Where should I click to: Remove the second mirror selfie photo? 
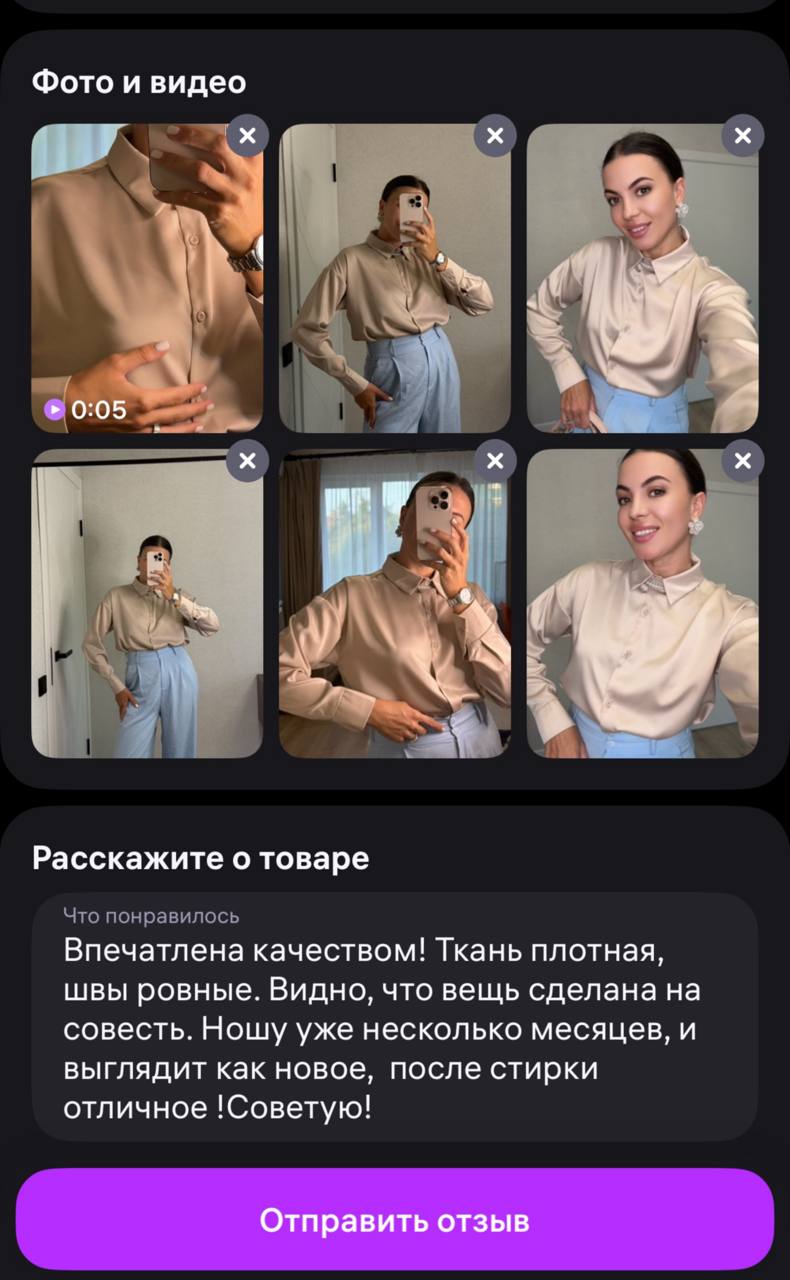pos(494,135)
